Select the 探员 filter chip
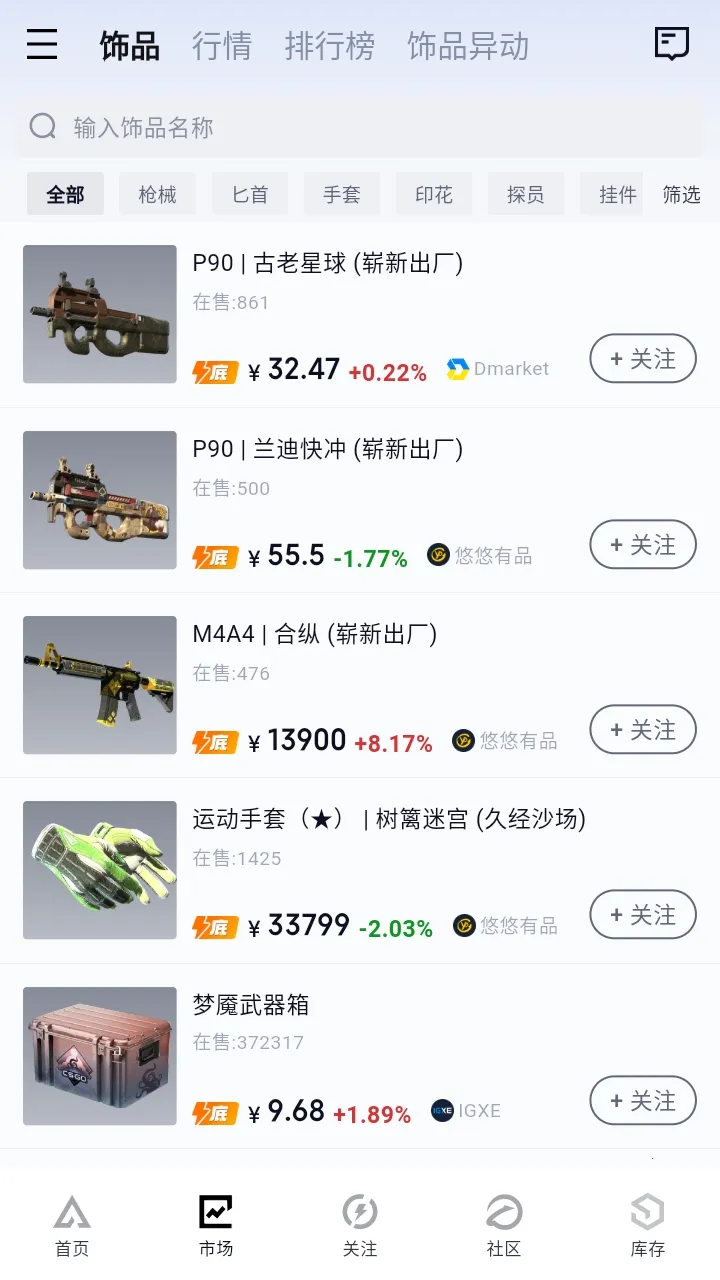The height and width of the screenshot is (1280, 720). [x=526, y=194]
